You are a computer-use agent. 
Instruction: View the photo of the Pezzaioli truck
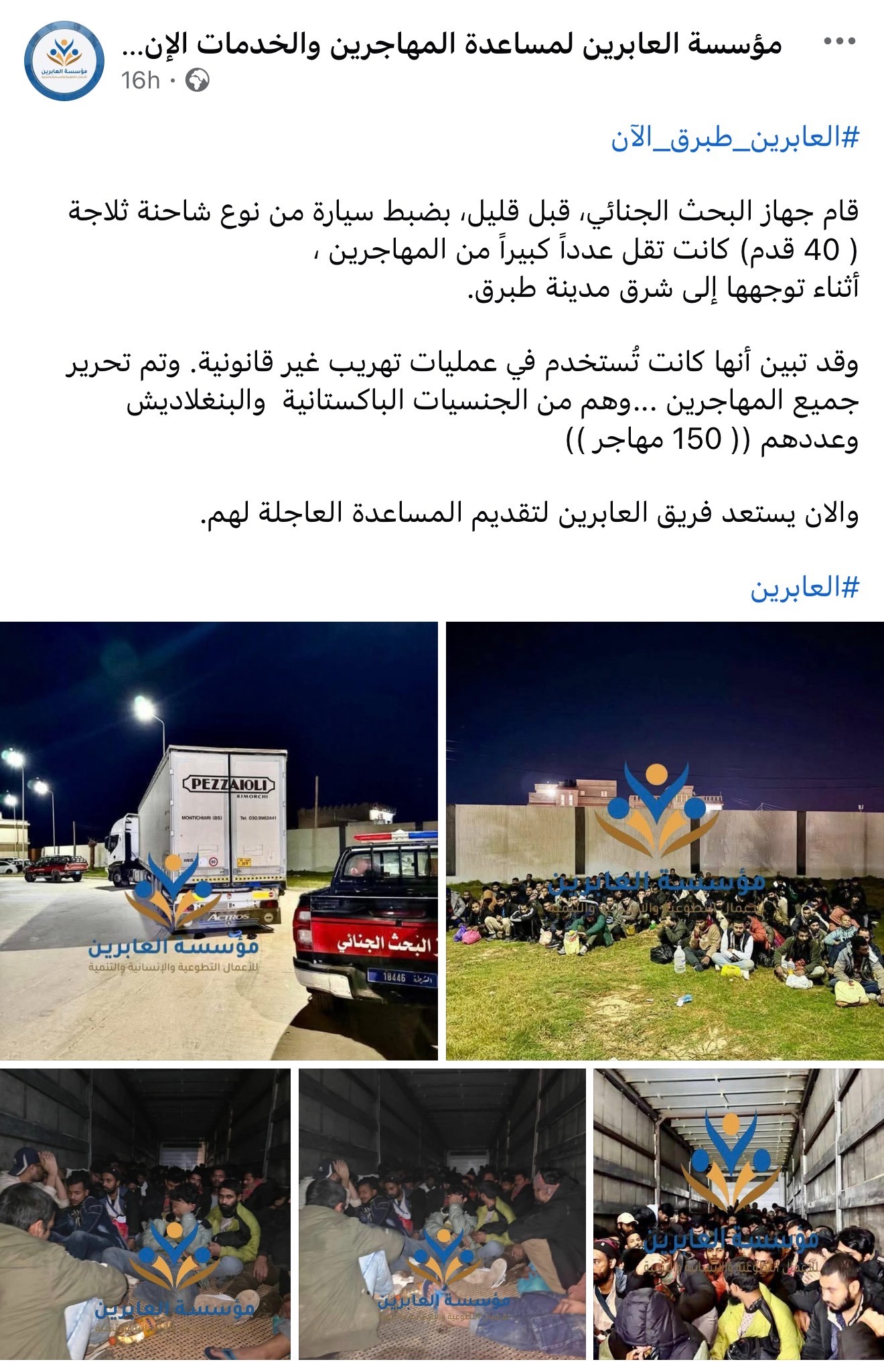click(x=218, y=840)
